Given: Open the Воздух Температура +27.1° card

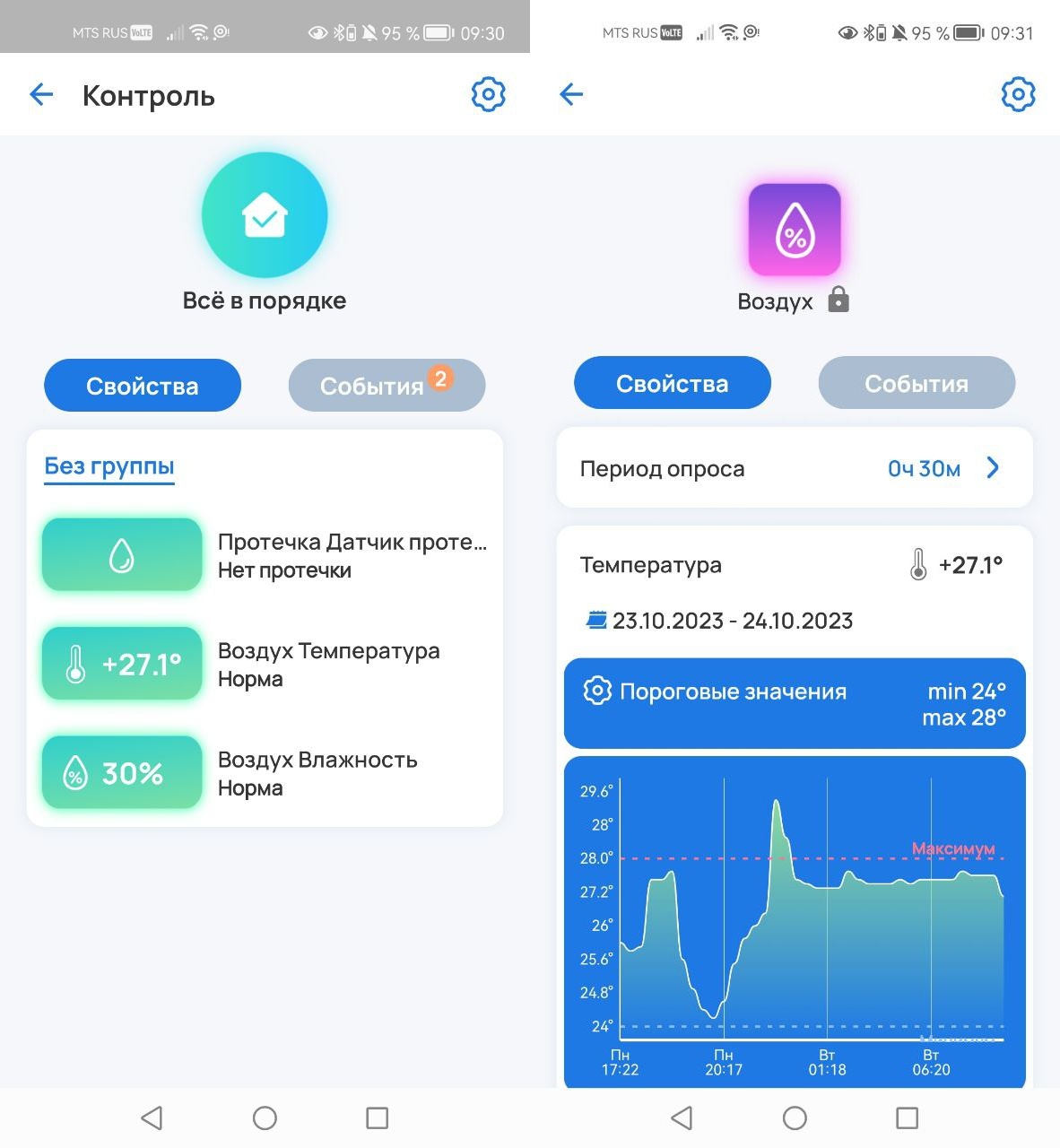Looking at the screenshot, I should pos(122,665).
